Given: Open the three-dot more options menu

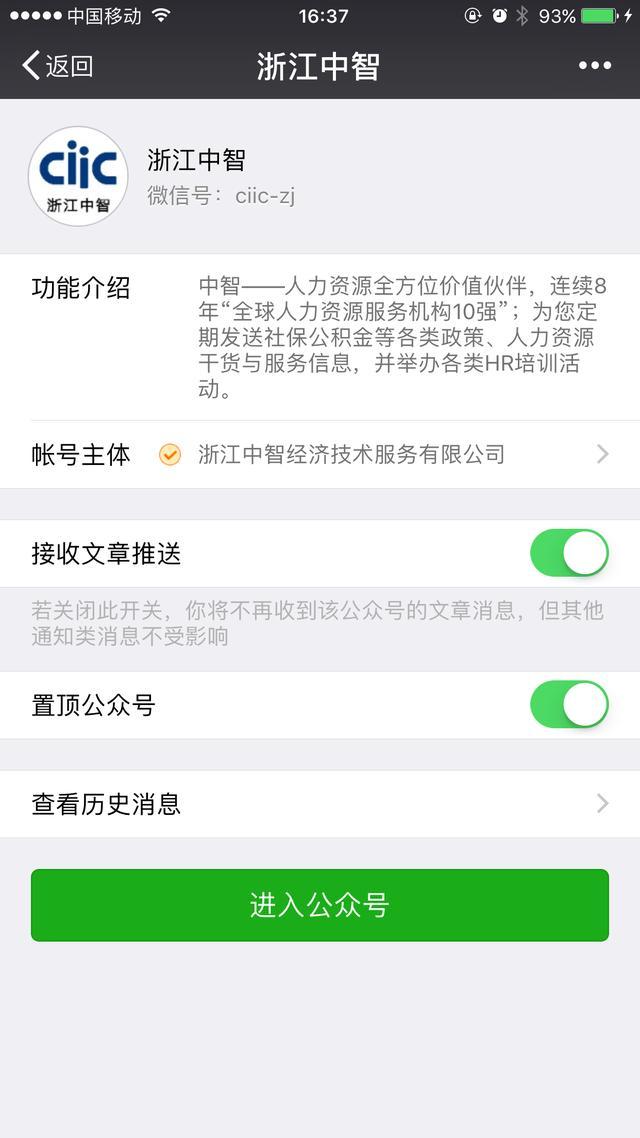Looking at the screenshot, I should (594, 66).
